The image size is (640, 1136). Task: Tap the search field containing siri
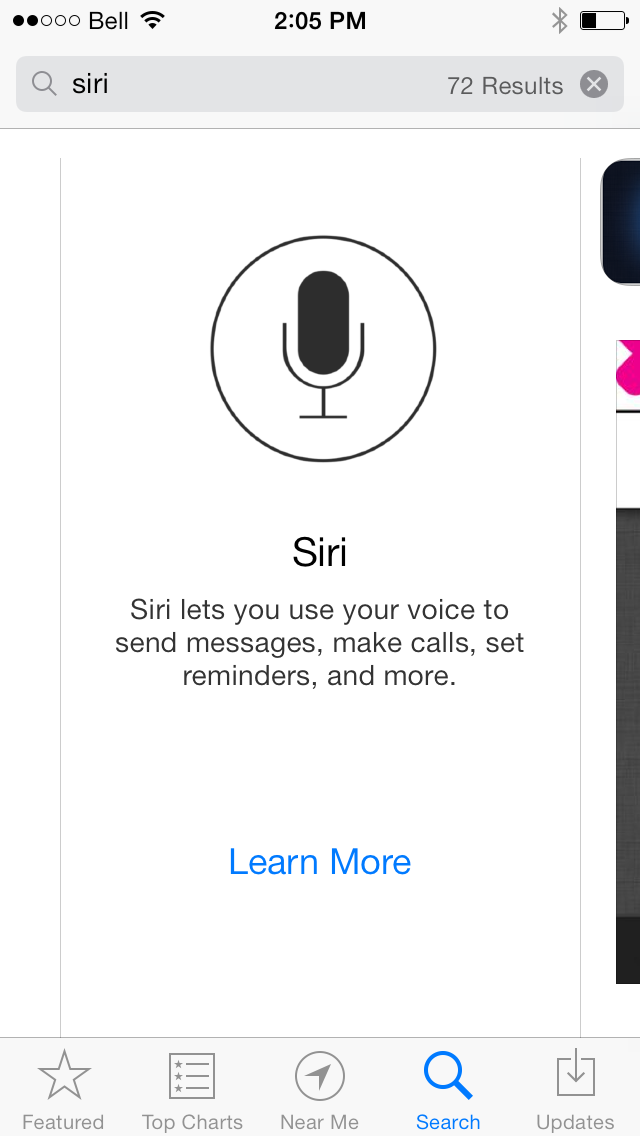click(250, 85)
